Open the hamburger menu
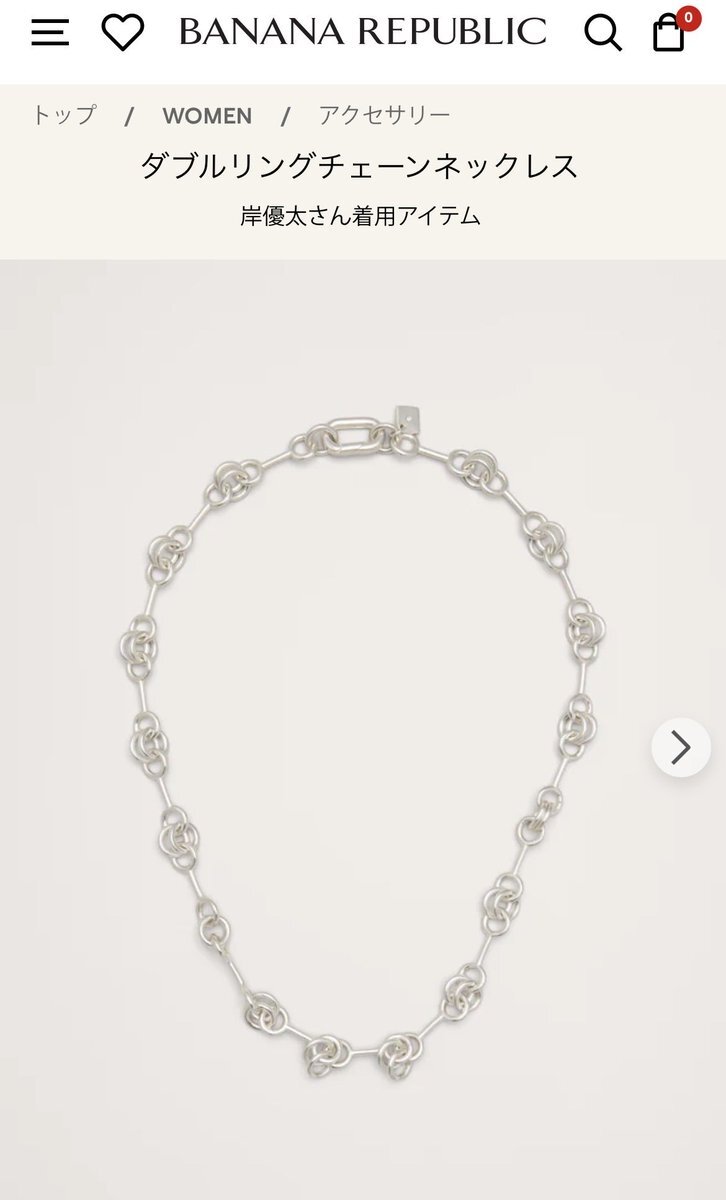 [x=50, y=33]
